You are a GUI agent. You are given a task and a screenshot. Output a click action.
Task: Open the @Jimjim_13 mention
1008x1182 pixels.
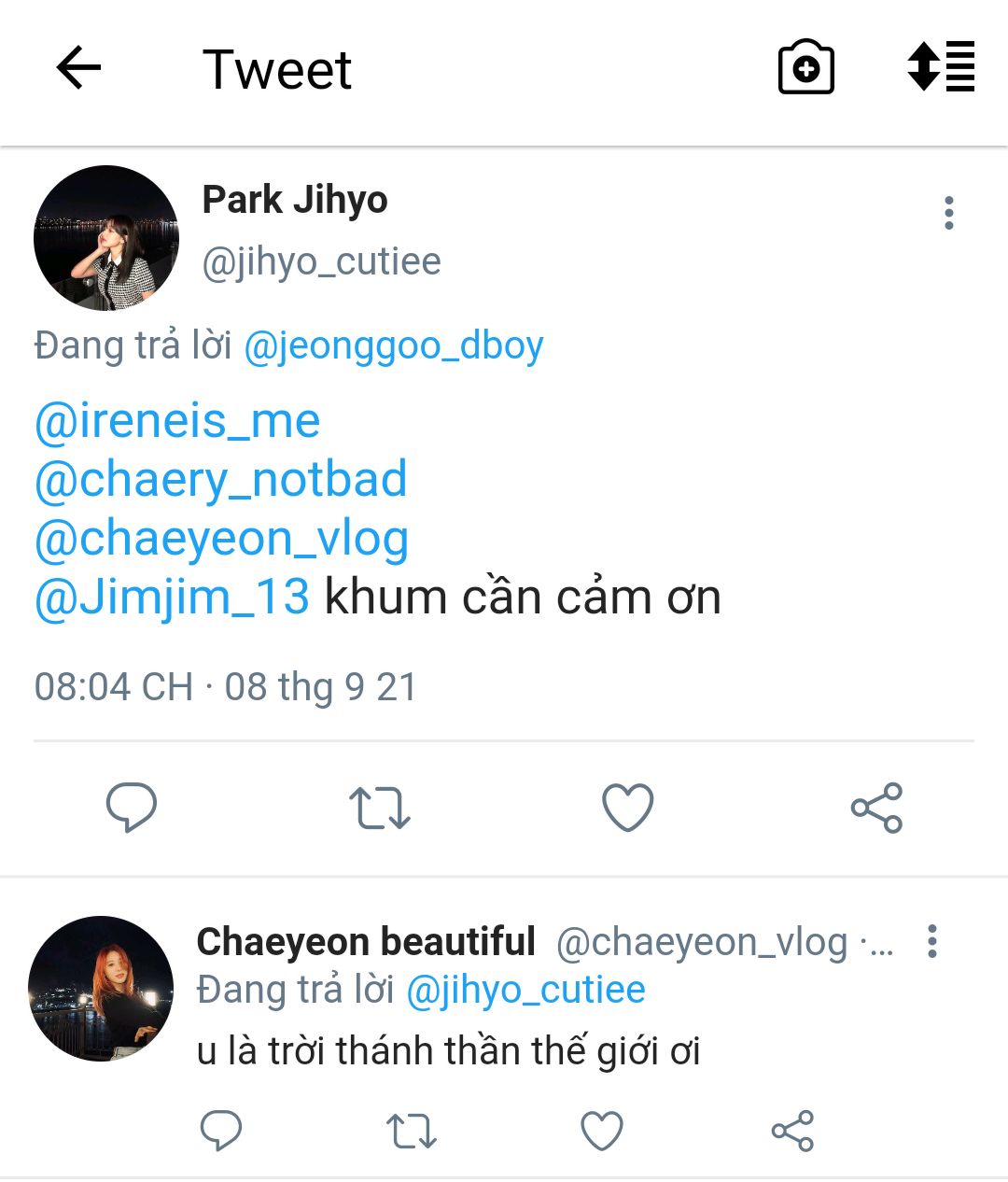(172, 598)
